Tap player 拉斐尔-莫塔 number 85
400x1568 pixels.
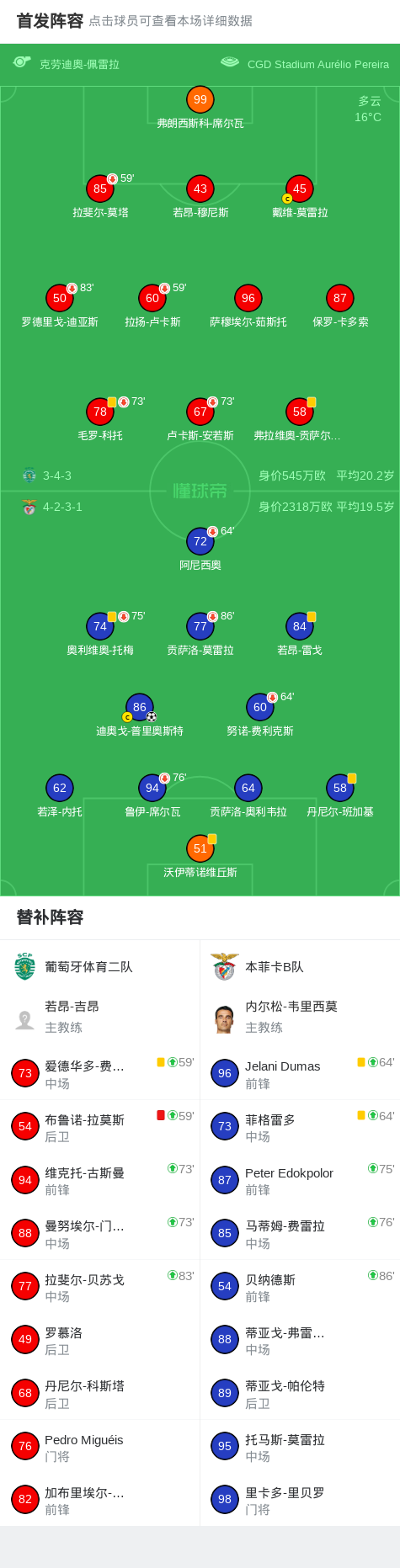(100, 197)
